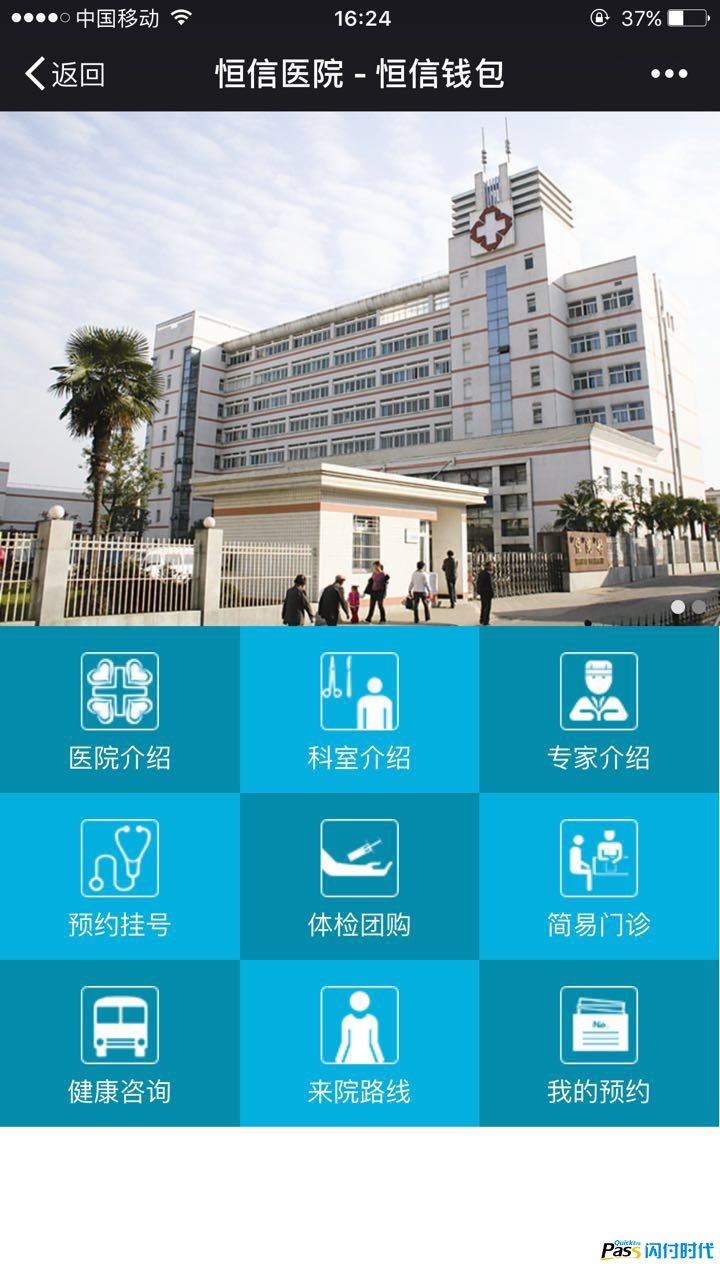Viewport: 720px width, 1280px height.
Task: Open 体检团购 checkup group purchase
Action: (360, 877)
